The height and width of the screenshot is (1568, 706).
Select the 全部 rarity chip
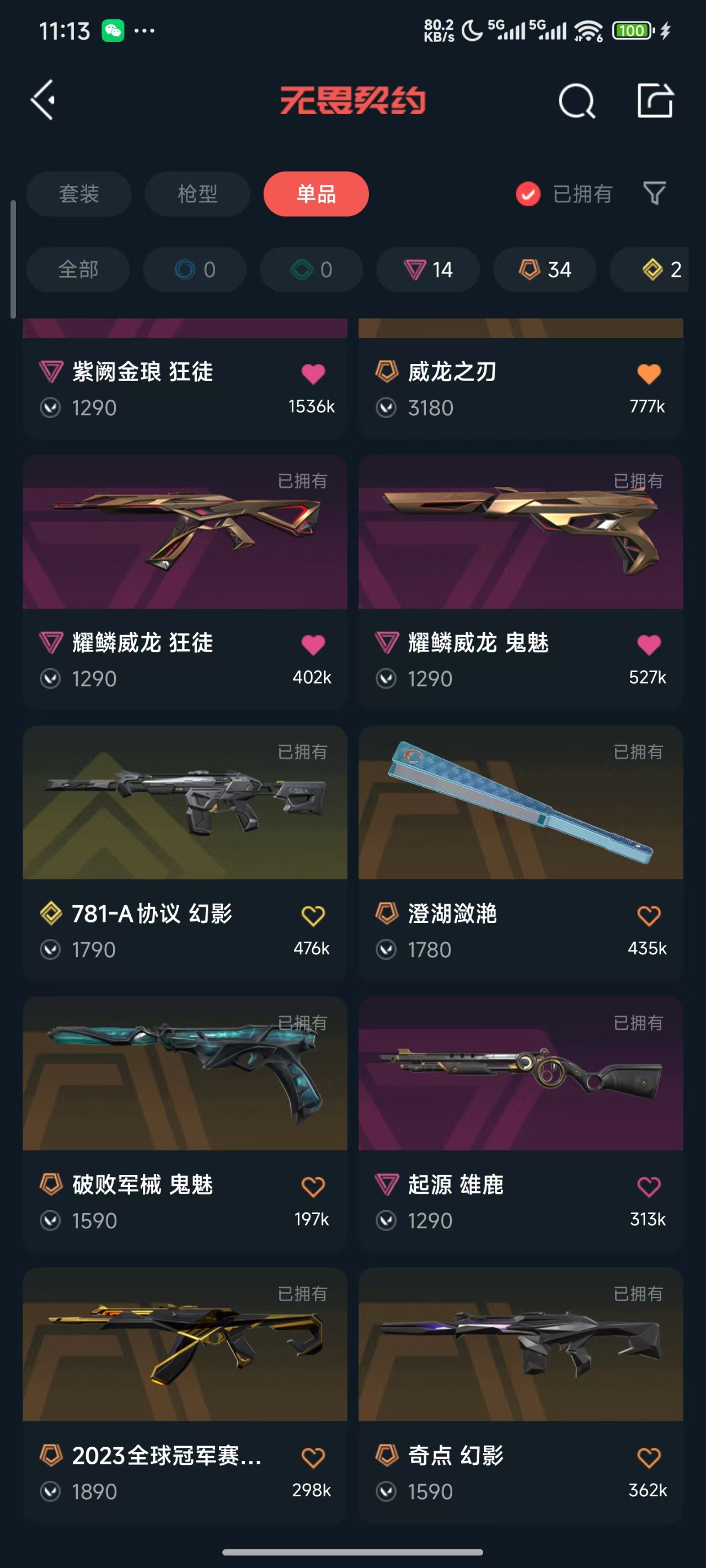click(x=78, y=270)
